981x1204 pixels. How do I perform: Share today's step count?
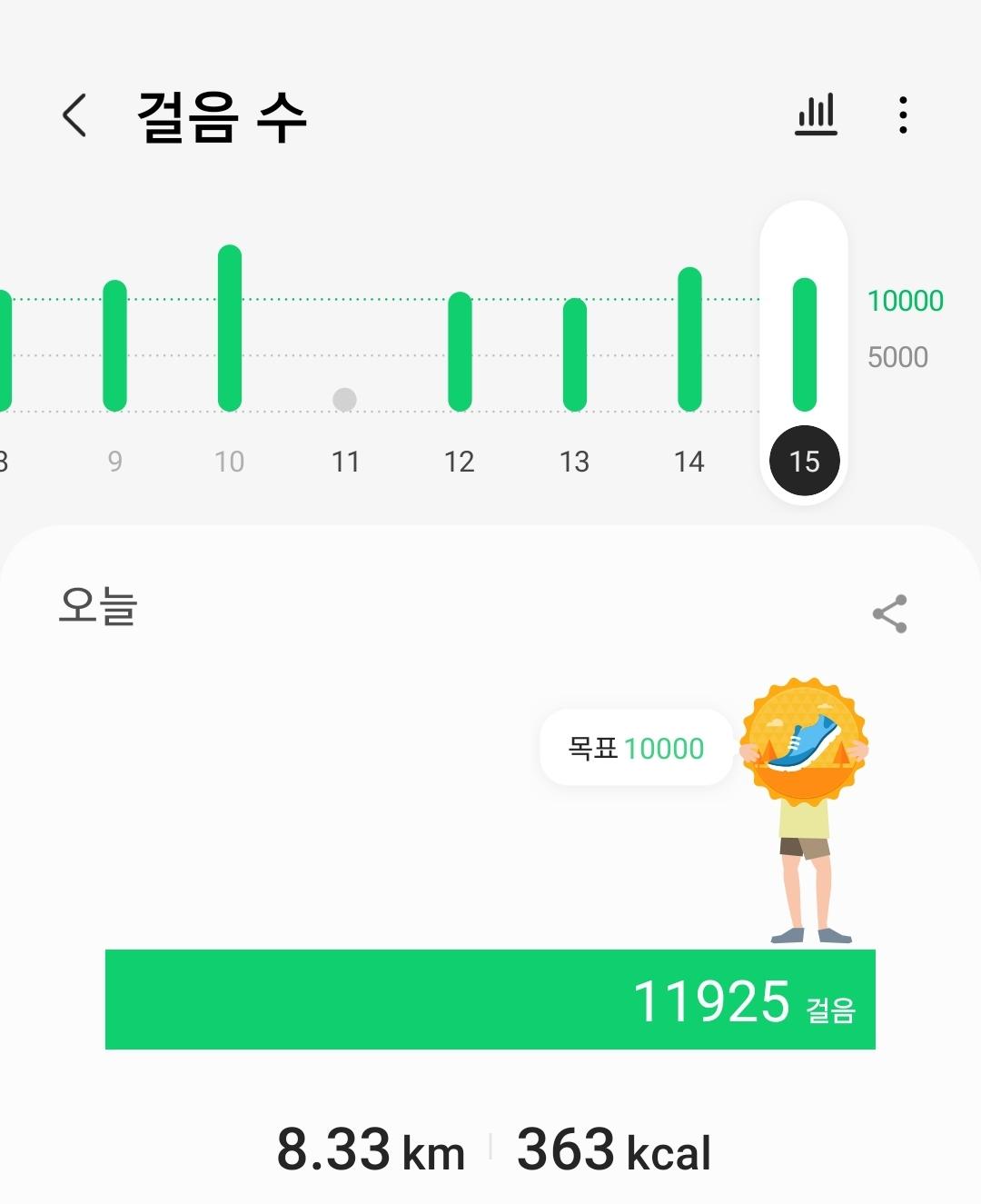click(889, 614)
